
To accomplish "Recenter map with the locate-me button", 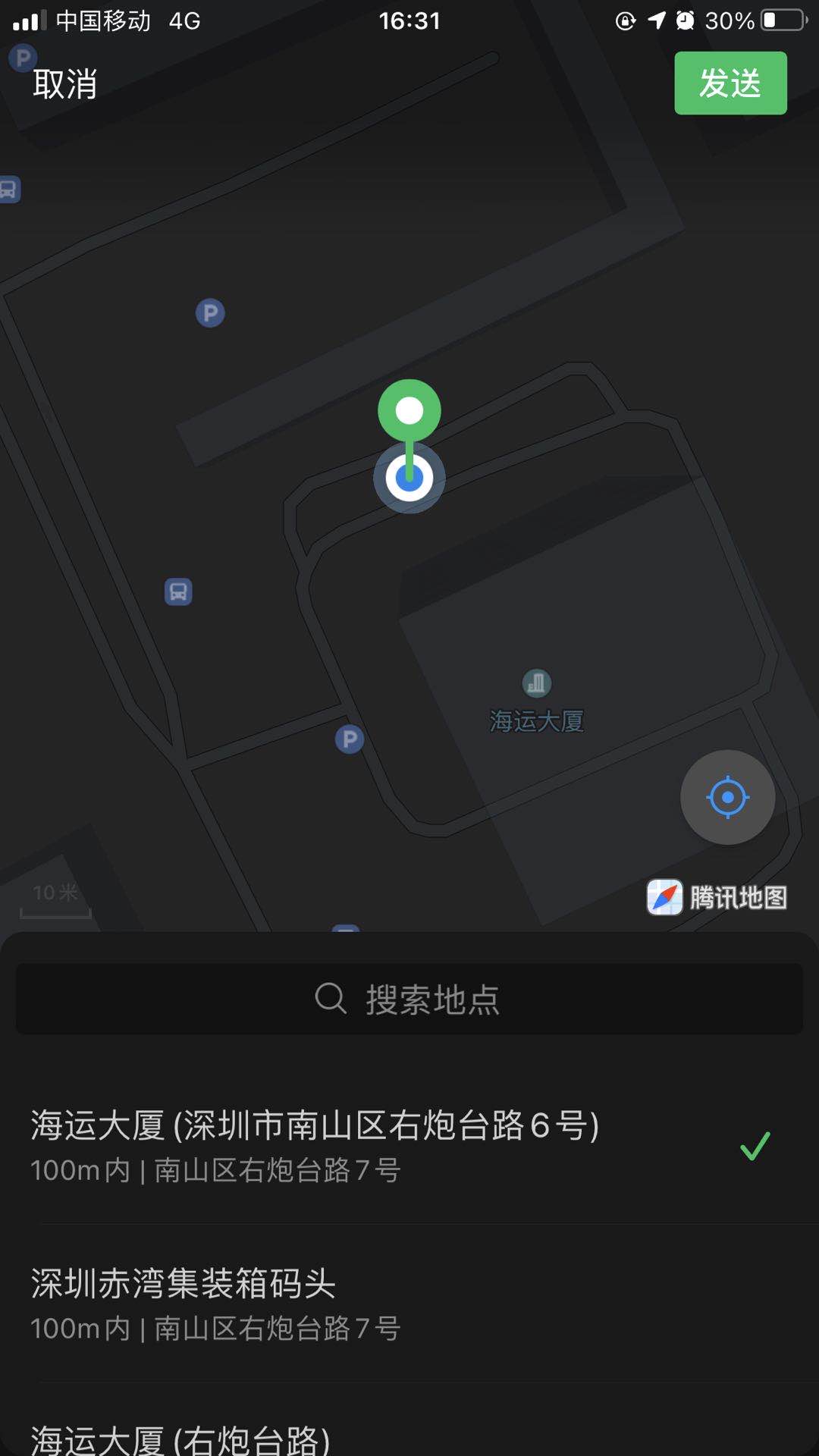I will coord(727,797).
